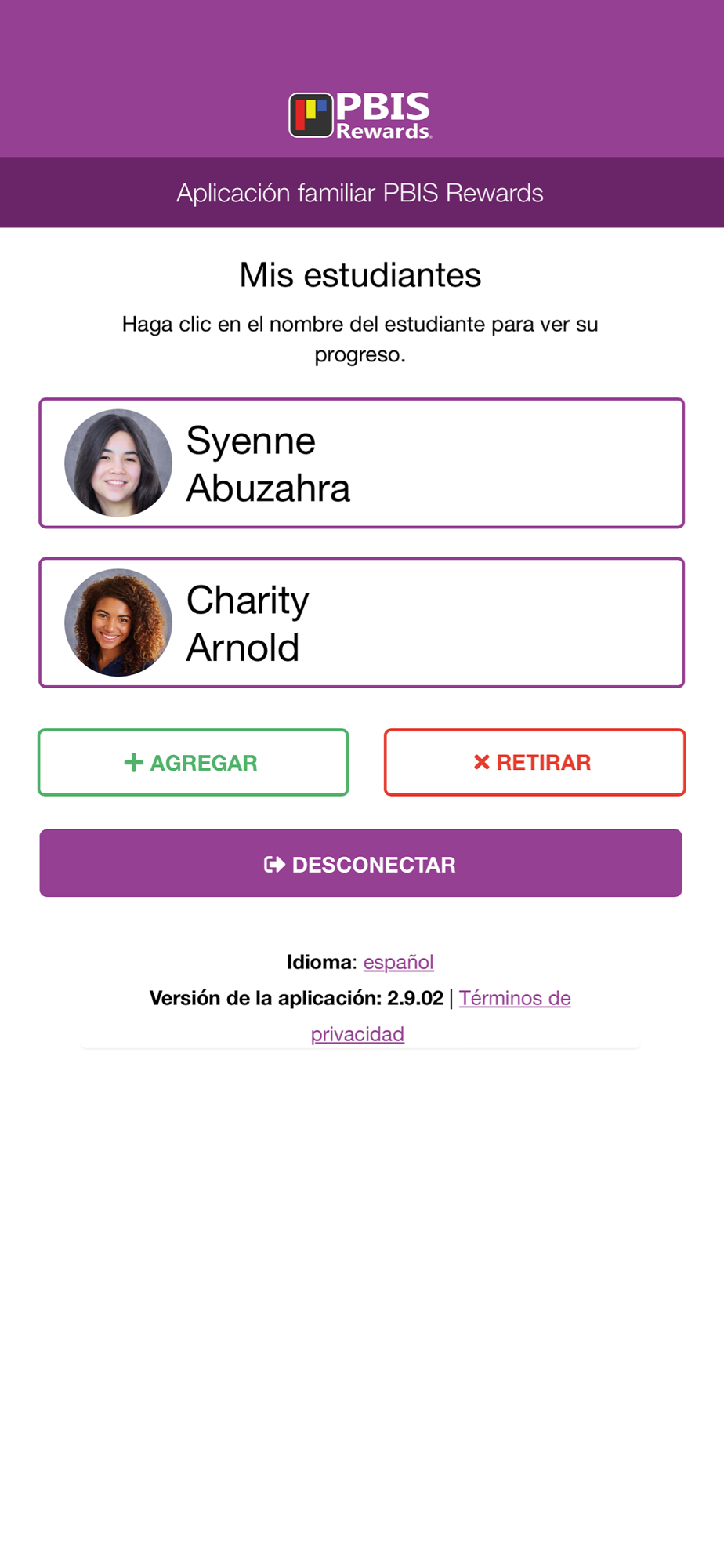Open Charity Arnold's progress card
Viewport: 724px width, 1568px height.
[361, 622]
